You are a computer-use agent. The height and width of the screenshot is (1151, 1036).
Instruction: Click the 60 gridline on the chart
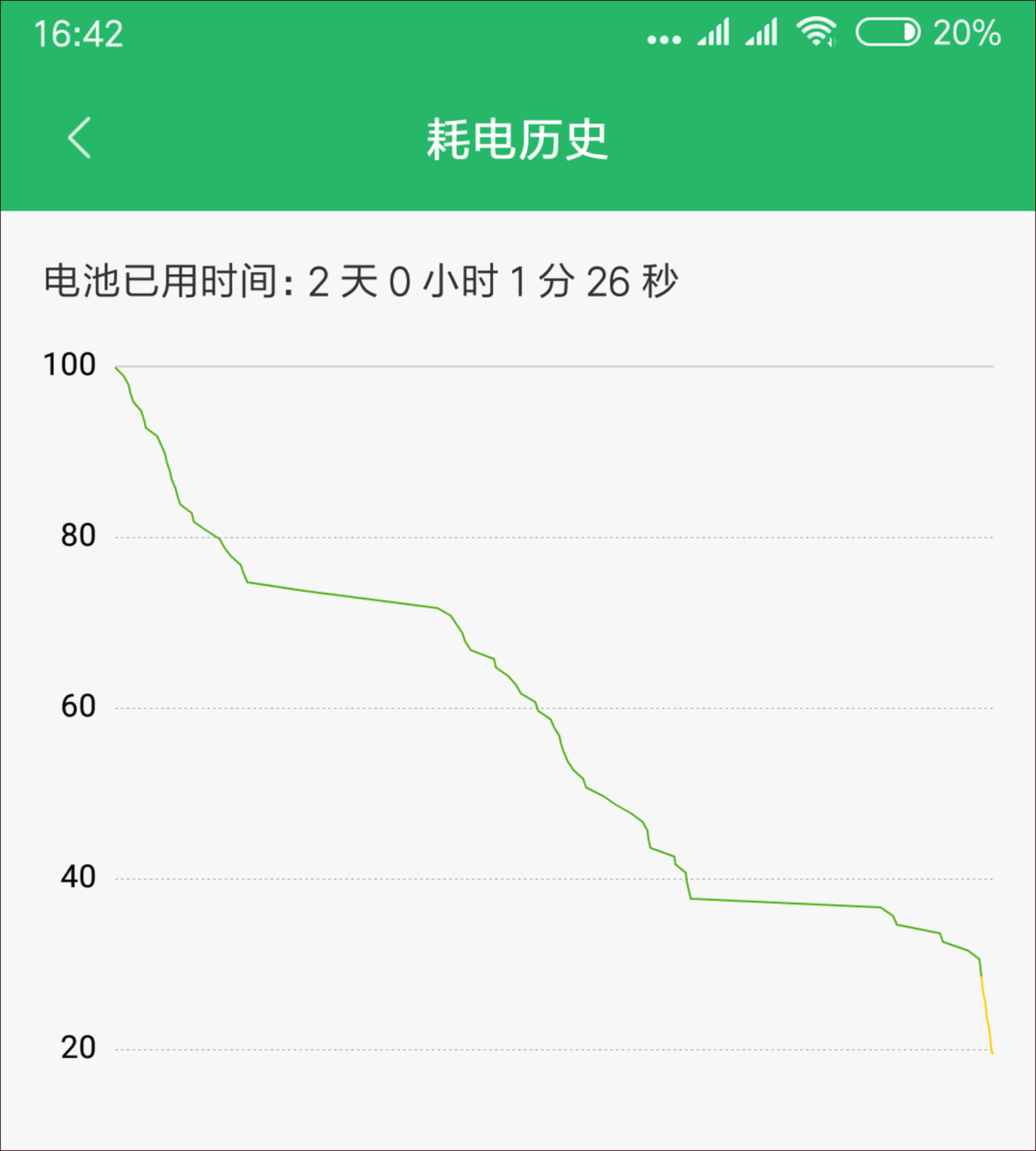(x=504, y=709)
